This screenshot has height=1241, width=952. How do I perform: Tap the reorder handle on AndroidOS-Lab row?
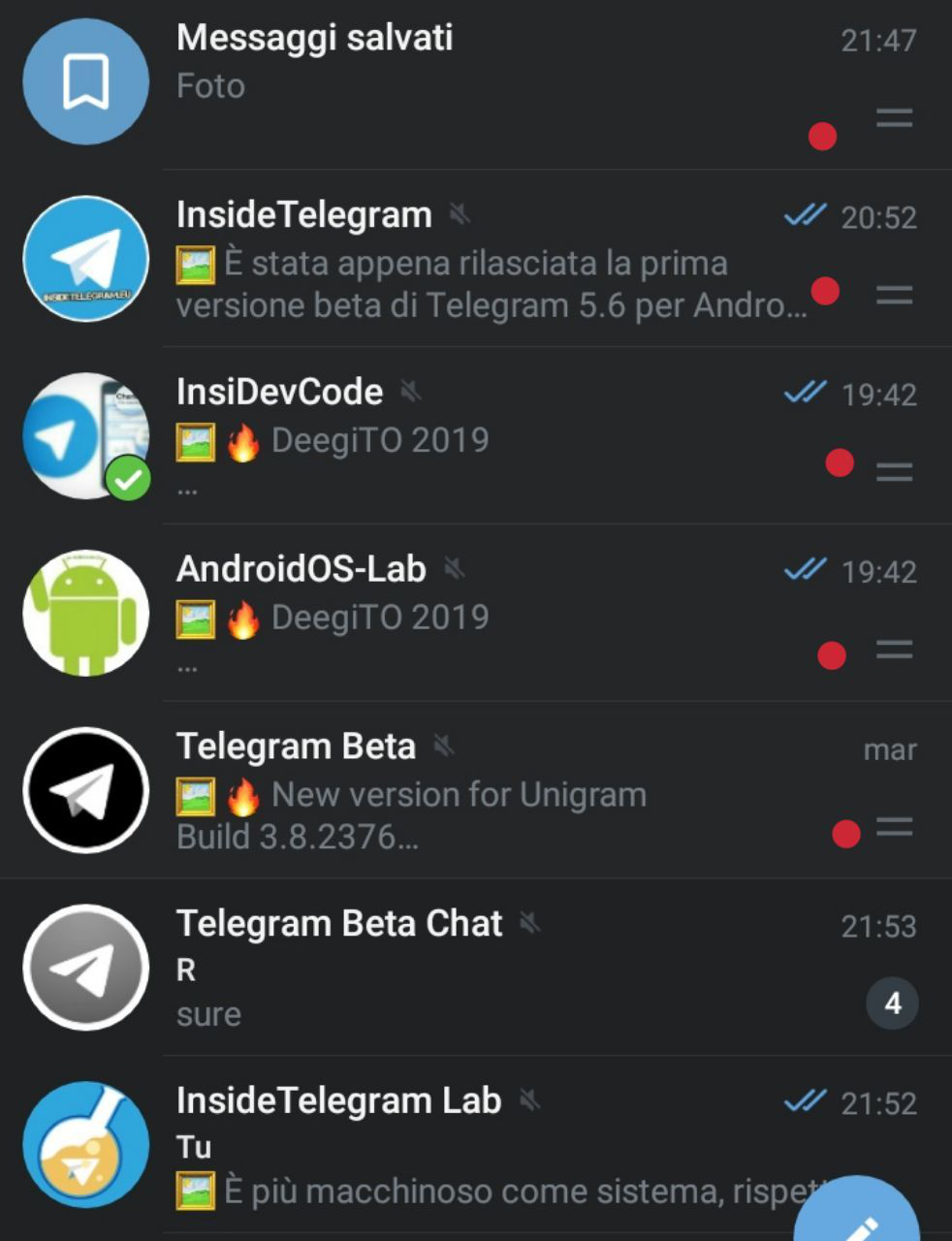894,650
